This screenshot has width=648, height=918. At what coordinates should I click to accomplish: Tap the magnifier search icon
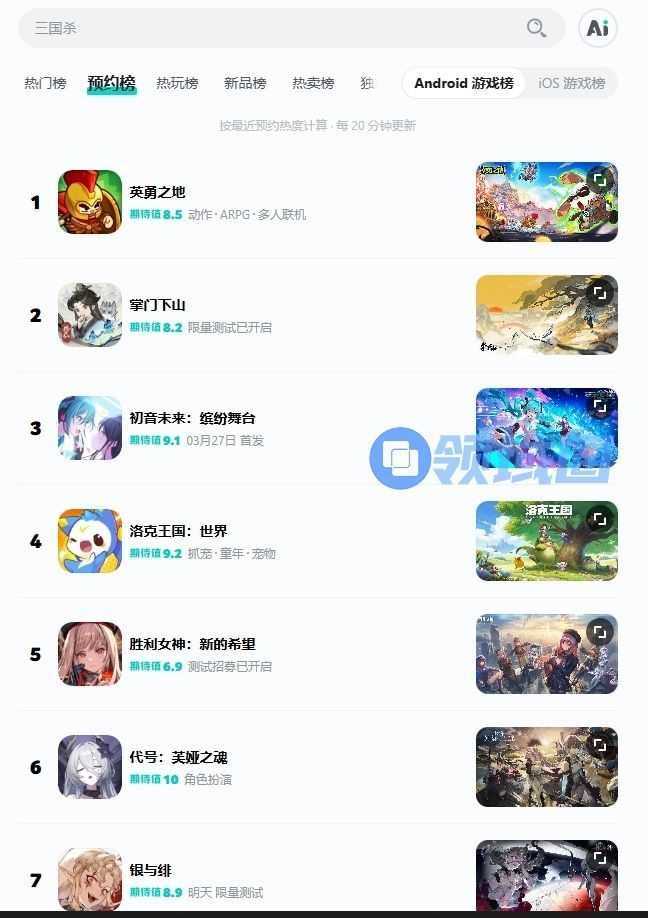[x=536, y=28]
